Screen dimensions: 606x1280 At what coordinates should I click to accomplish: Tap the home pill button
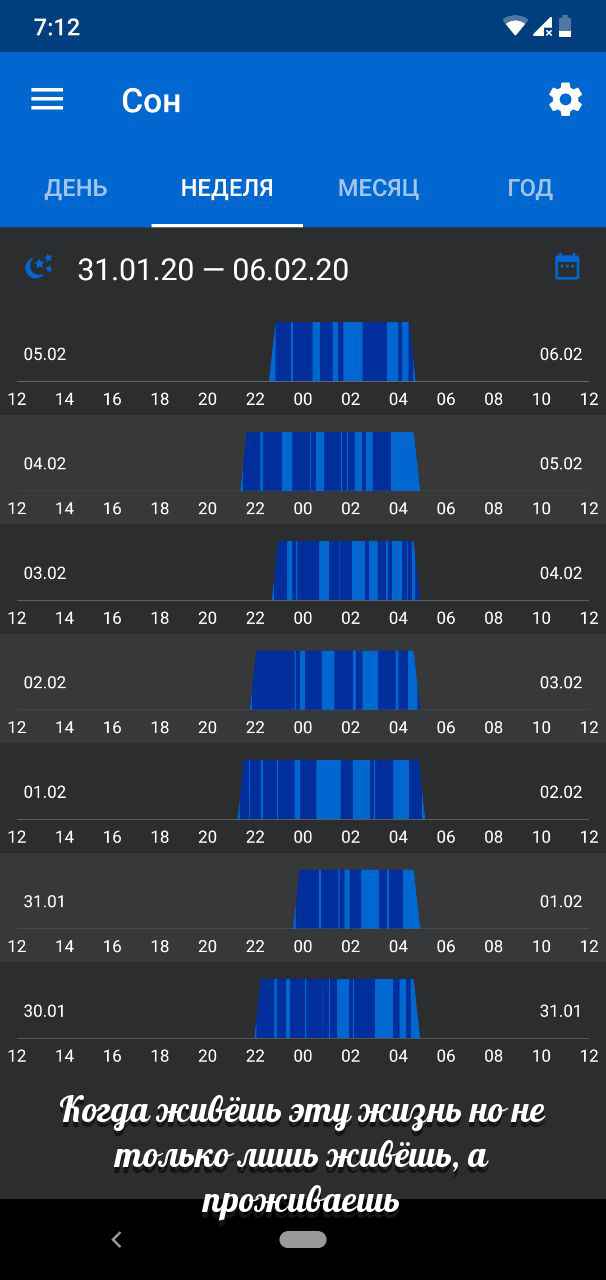303,1240
